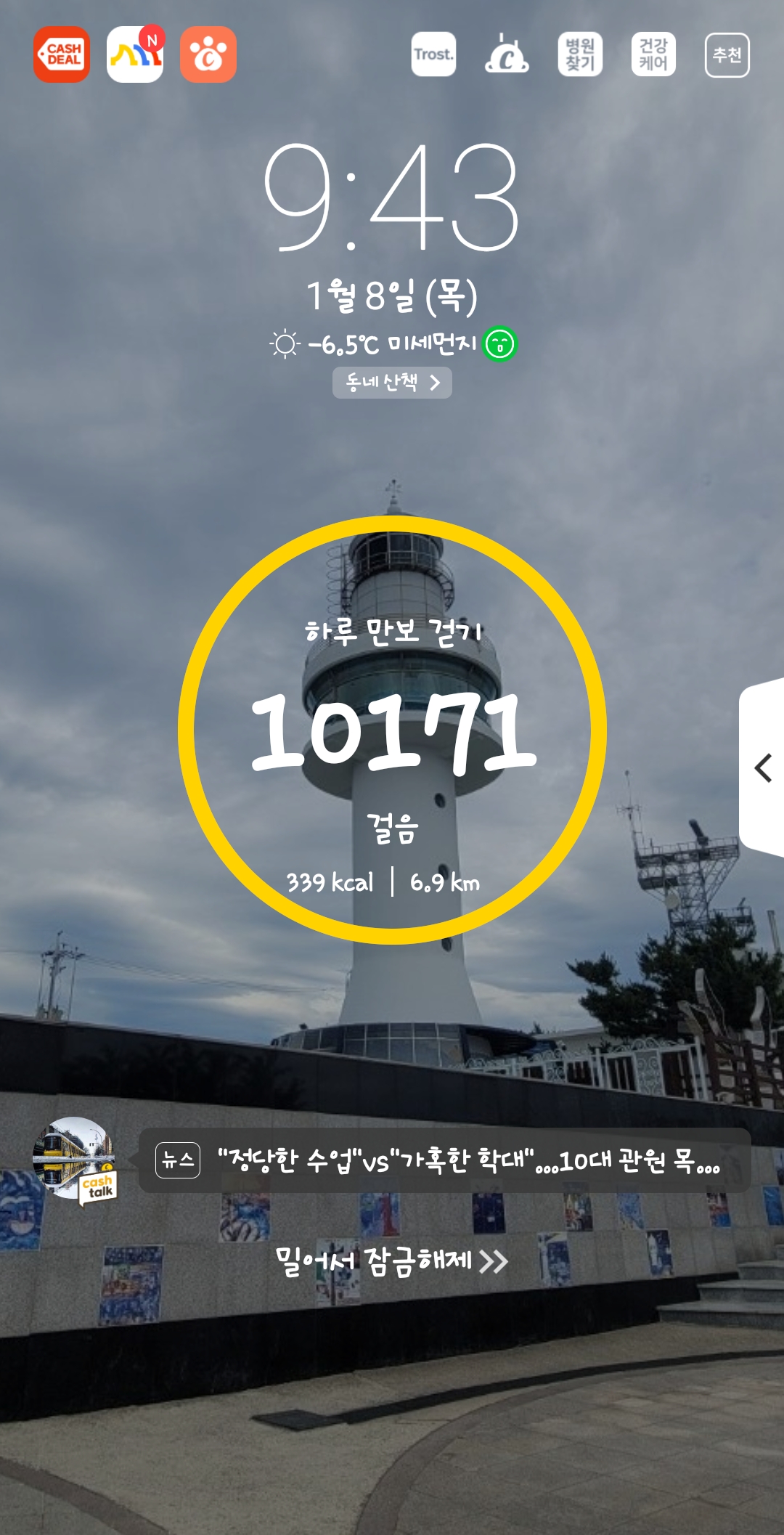
Task: Open the 건강케어 health care shortcut
Action: pos(653,54)
